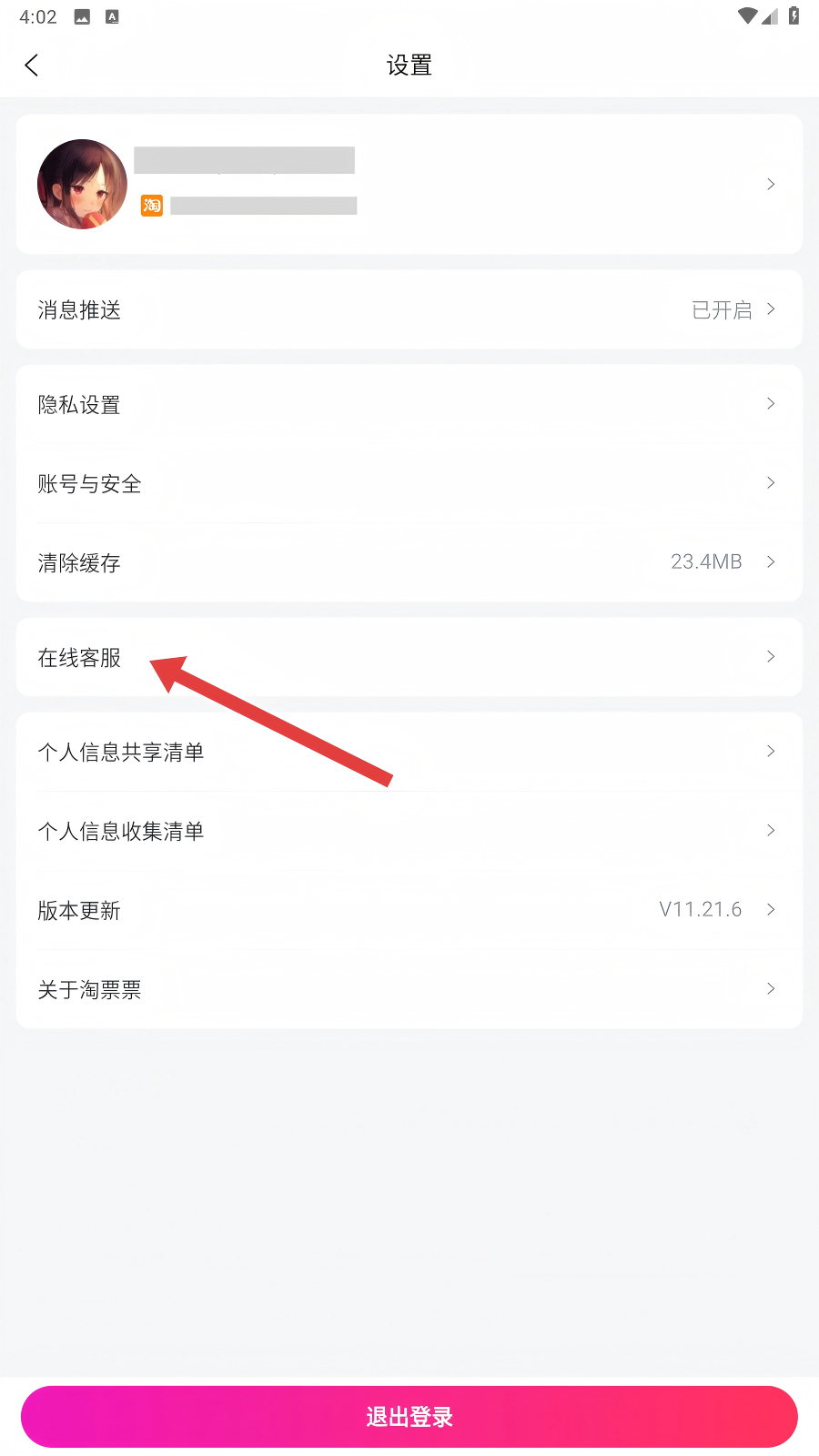Open 隐私设置
Image resolution: width=819 pixels, height=1456 pixels.
tap(409, 404)
